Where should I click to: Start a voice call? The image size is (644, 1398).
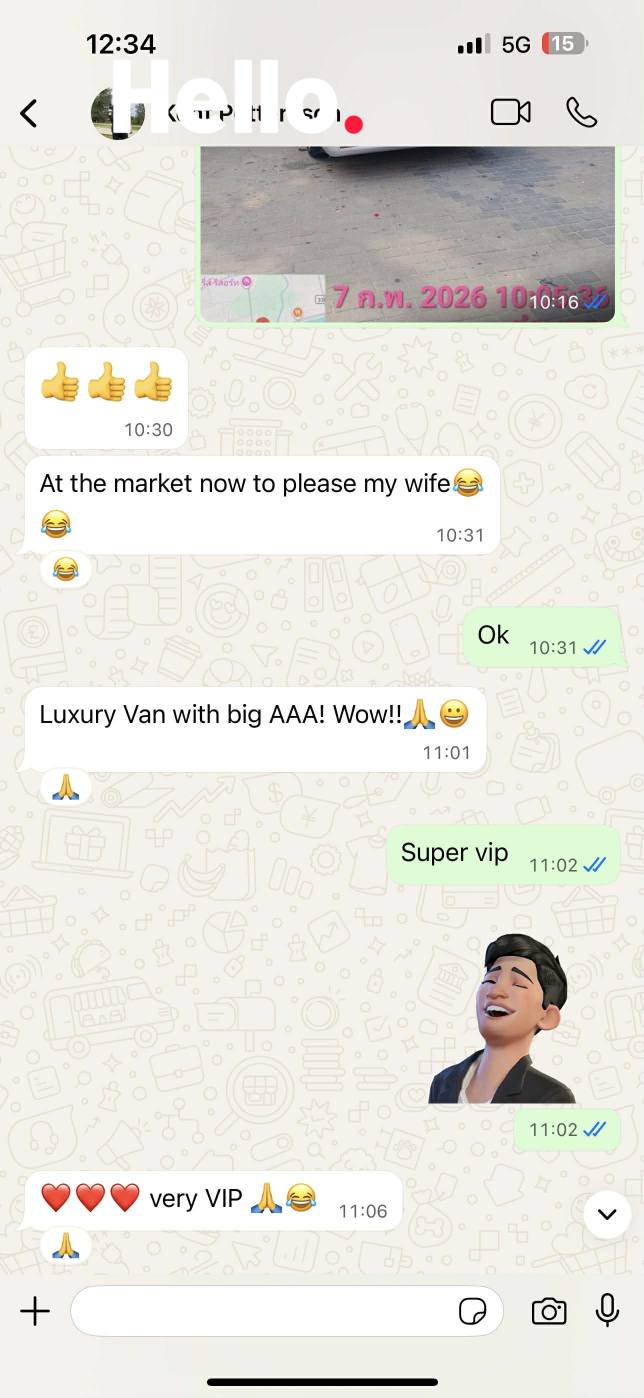pos(581,112)
